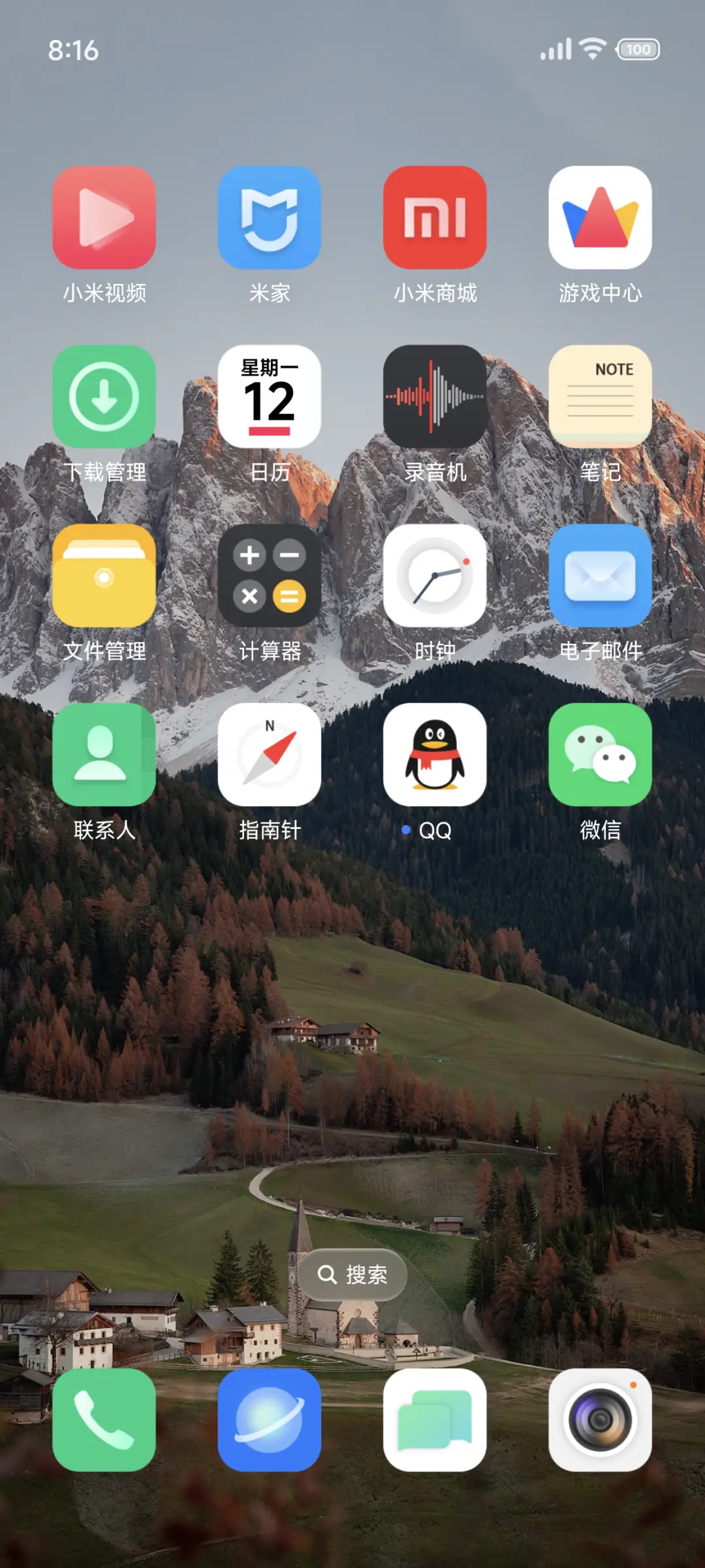Open QQ with the unread notification dot

click(x=435, y=754)
